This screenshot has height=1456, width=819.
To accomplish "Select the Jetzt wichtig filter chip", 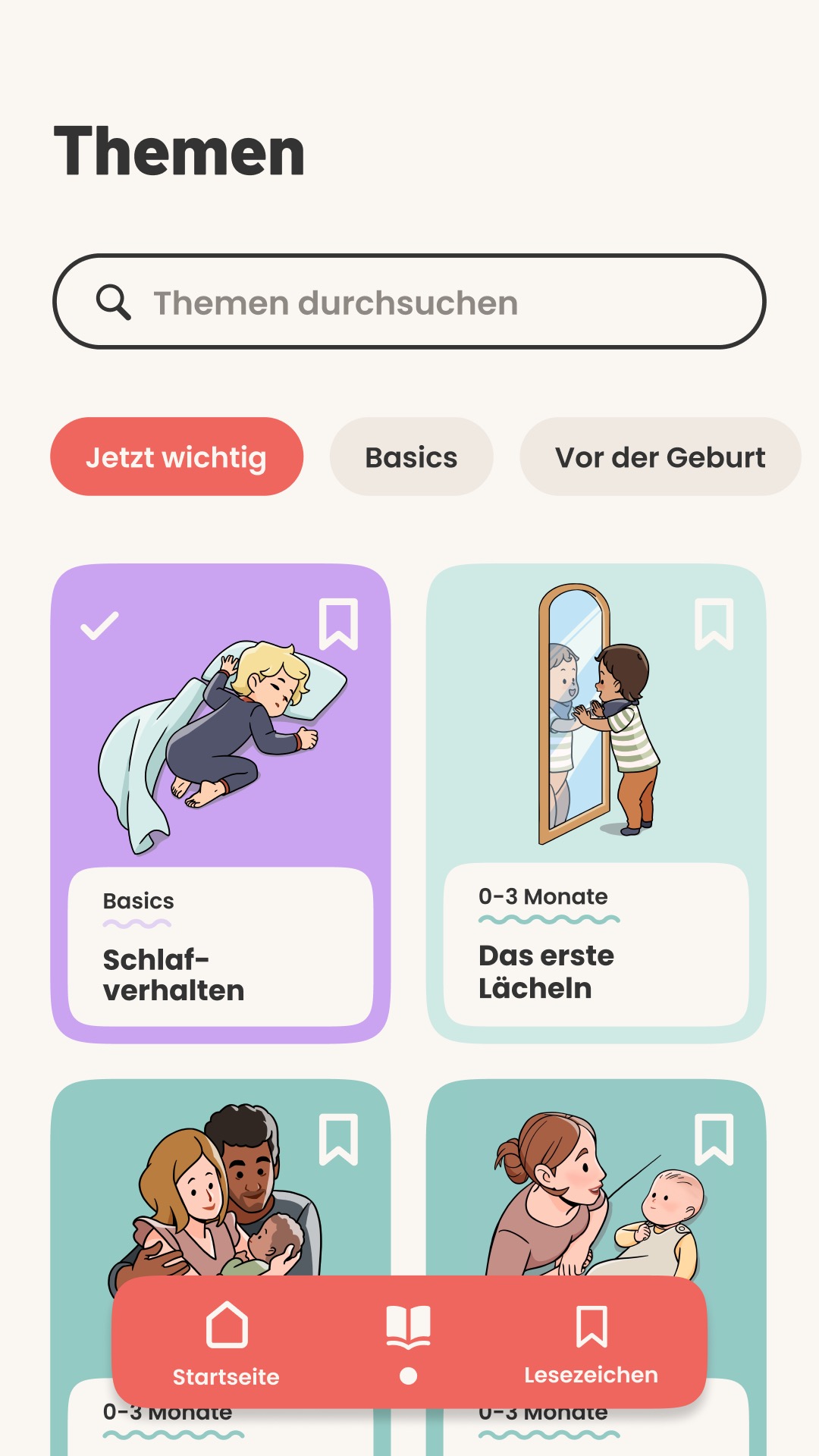I will (x=177, y=457).
